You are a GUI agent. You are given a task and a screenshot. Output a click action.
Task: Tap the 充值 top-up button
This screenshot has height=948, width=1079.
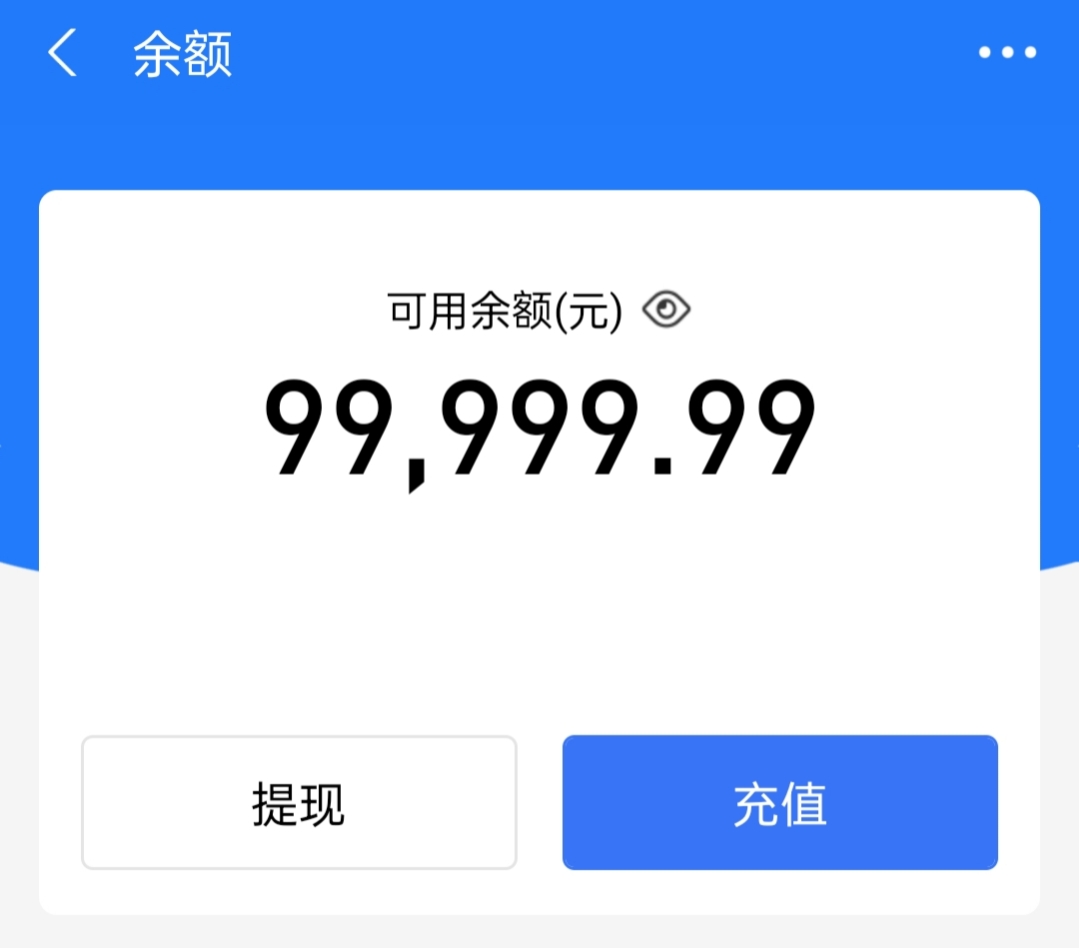[x=780, y=803]
